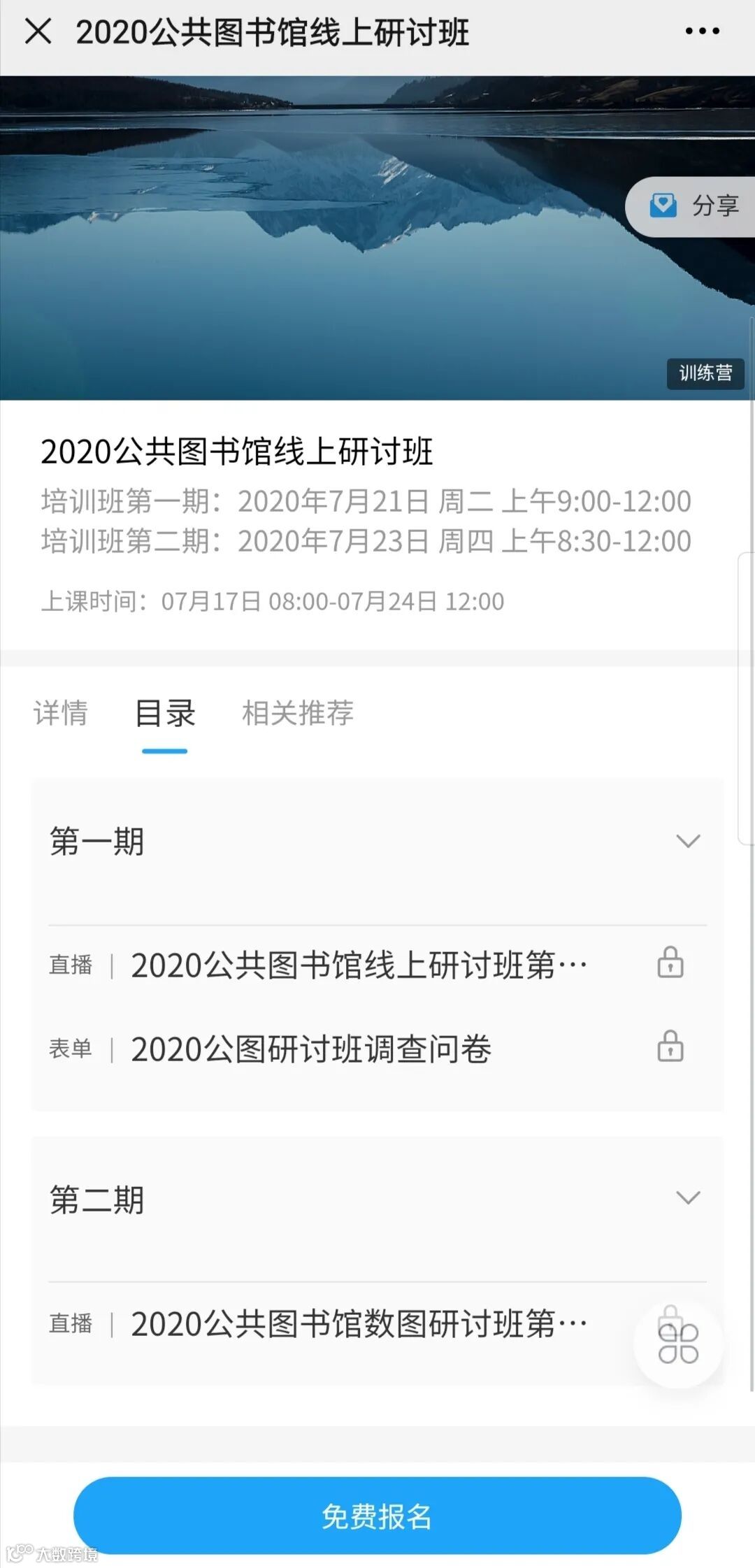The height and width of the screenshot is (1568, 755).
Task: Close the 2020公共图书馆线上研讨班 page
Action: (38, 31)
